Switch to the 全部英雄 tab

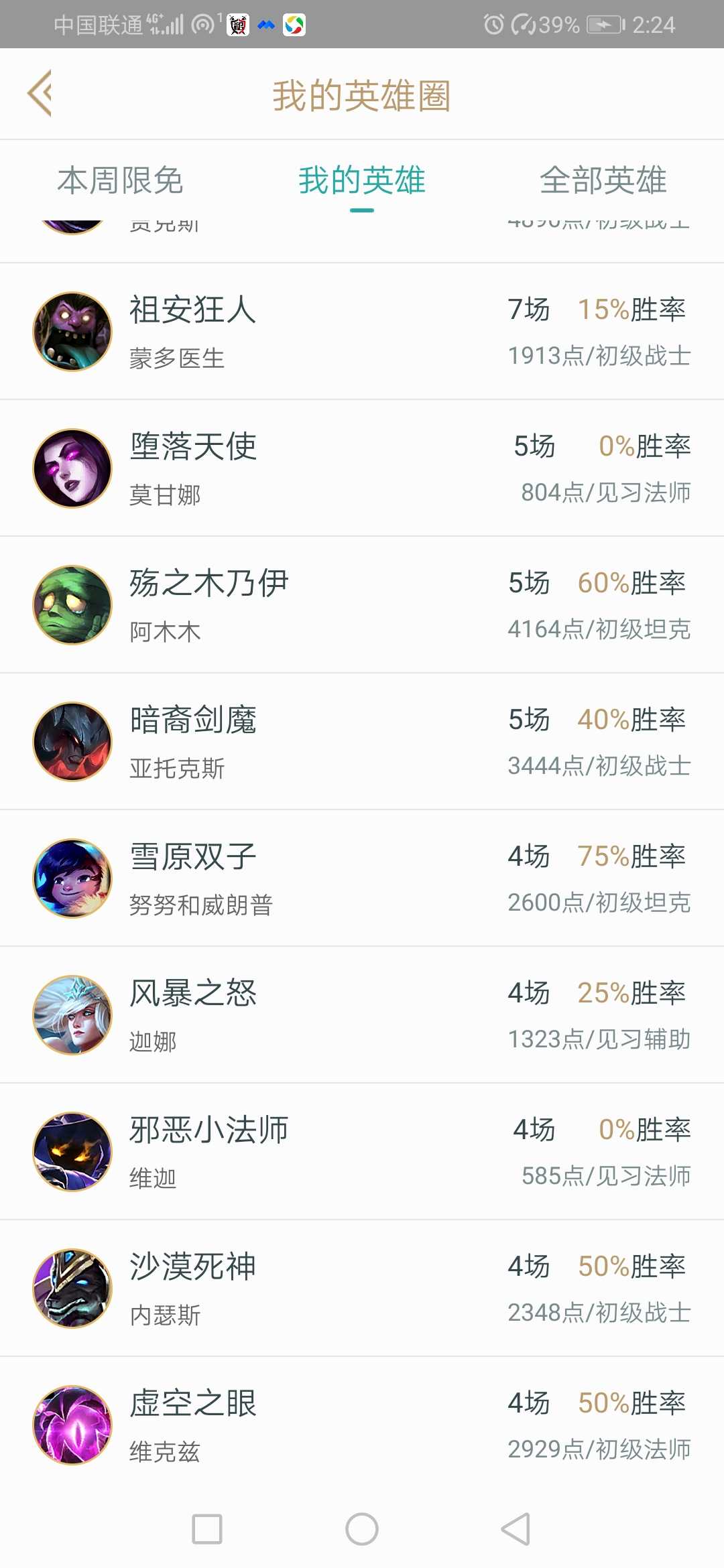point(603,180)
